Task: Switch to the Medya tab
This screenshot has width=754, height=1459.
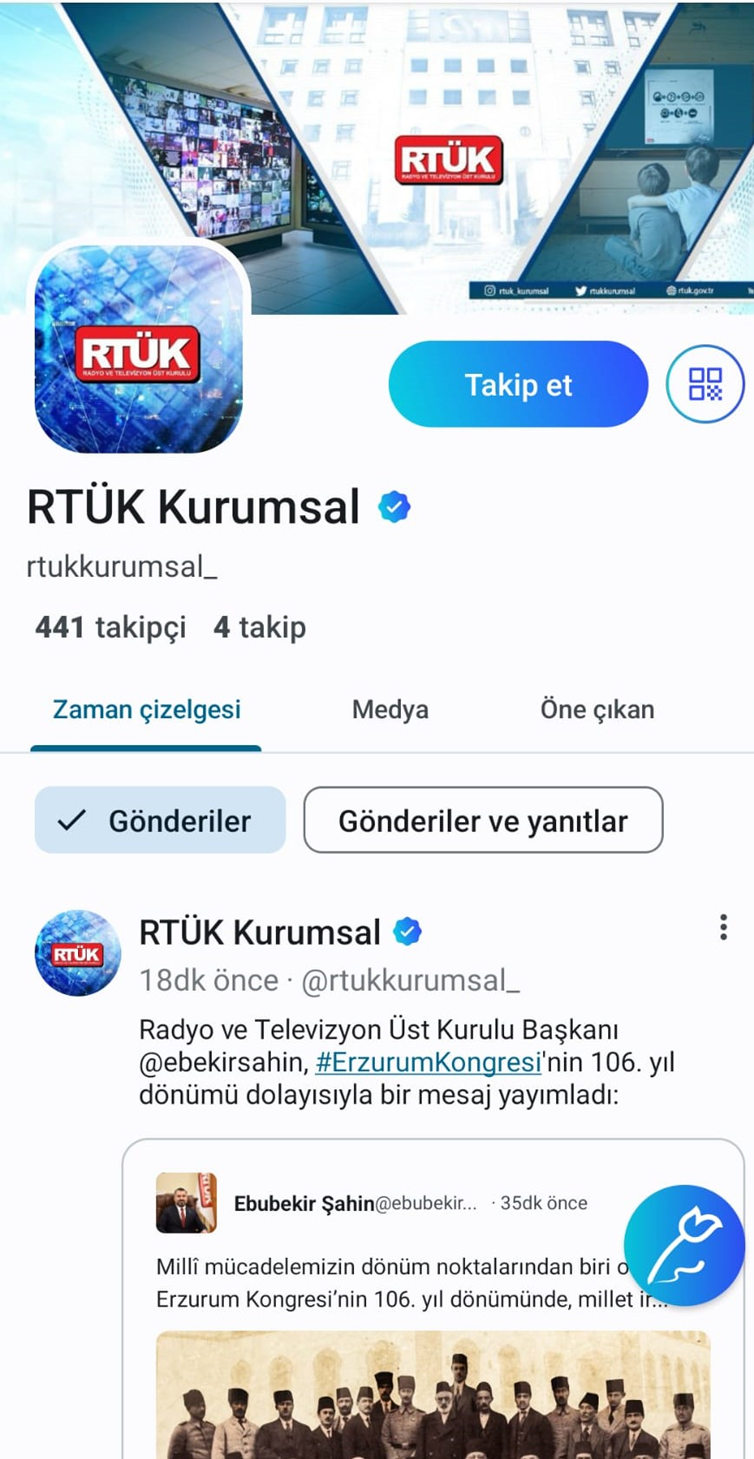Action: pos(390,710)
